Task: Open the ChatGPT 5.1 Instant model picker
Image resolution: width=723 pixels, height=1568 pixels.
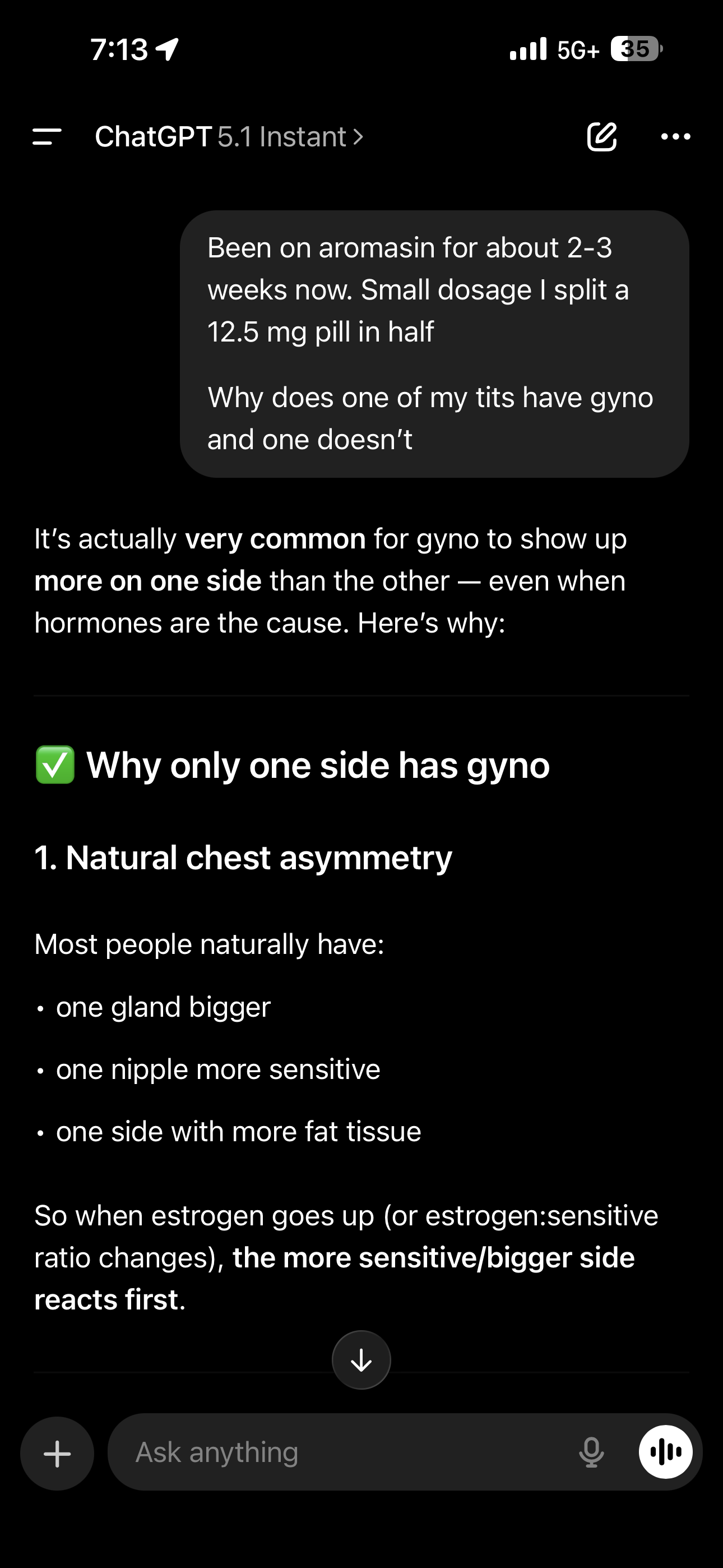Action: 229,136
